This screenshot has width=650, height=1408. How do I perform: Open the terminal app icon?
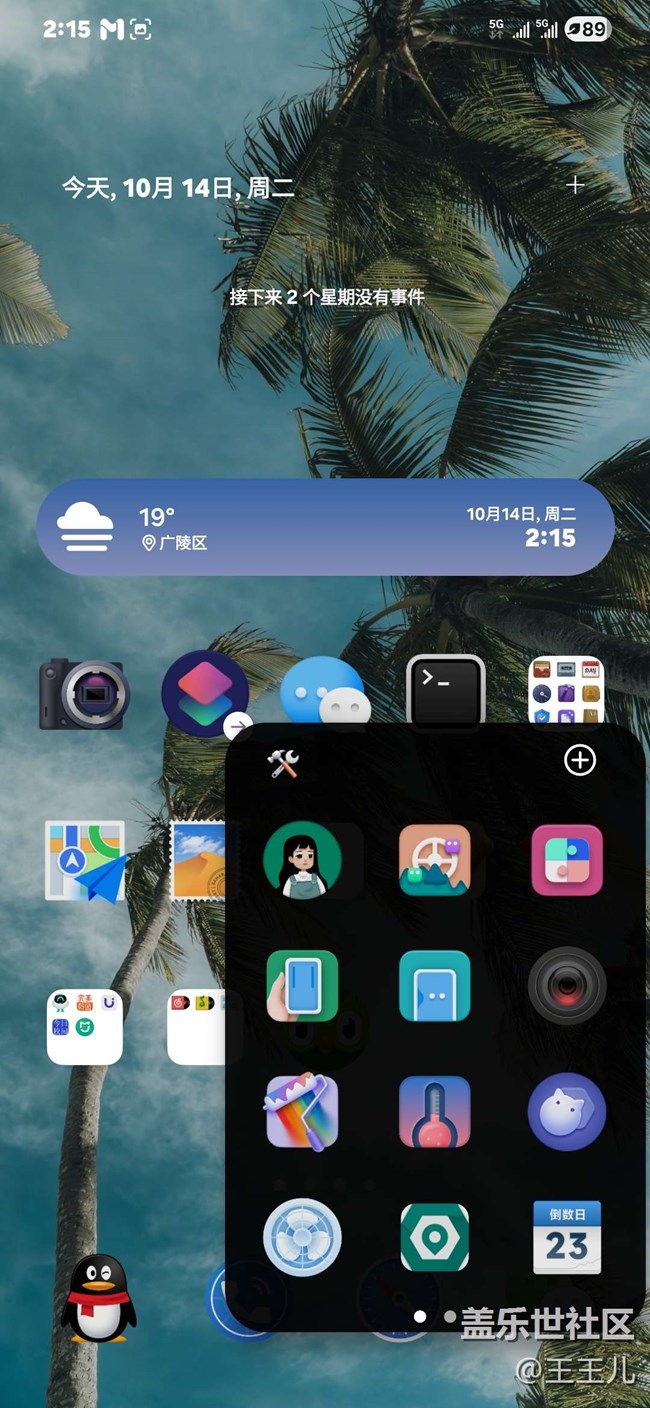point(446,689)
